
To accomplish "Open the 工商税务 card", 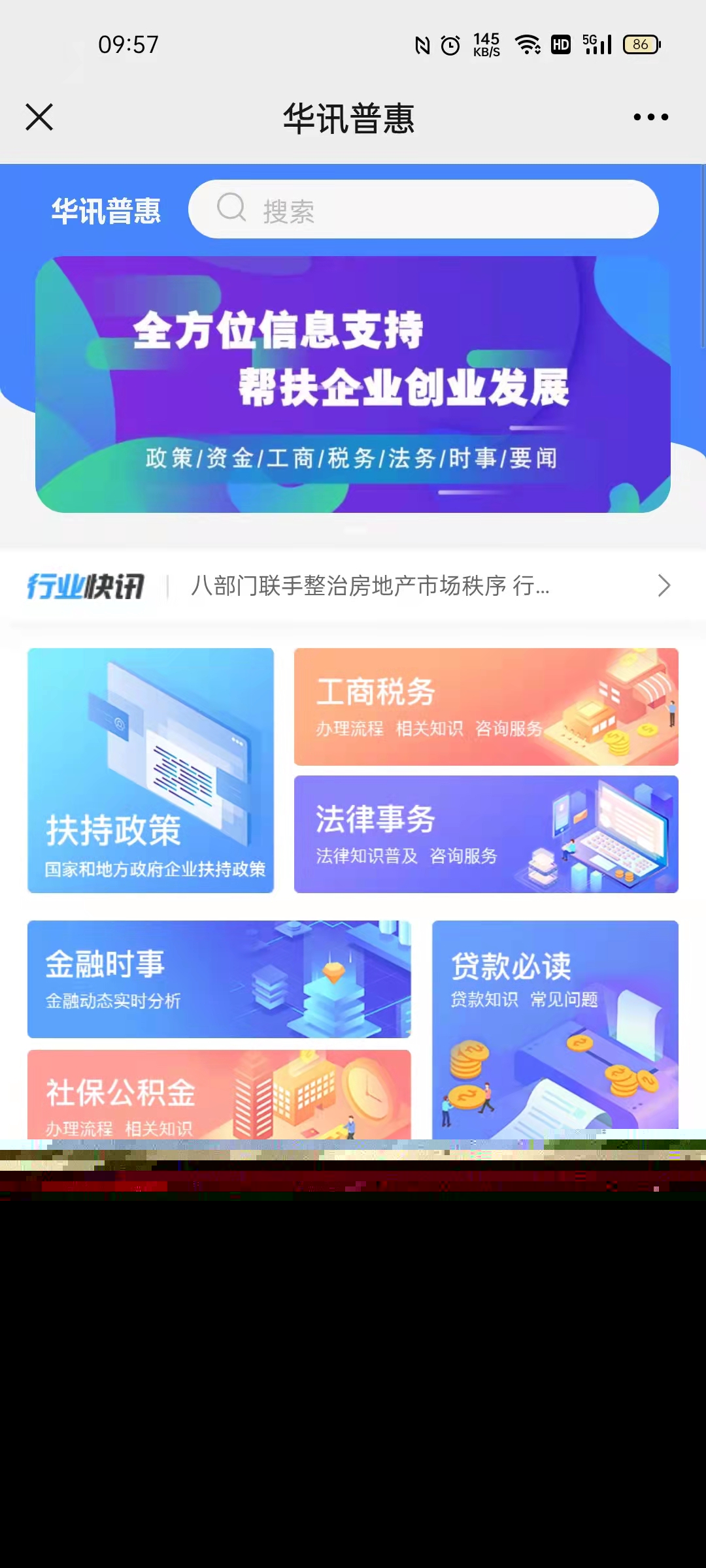I will [486, 707].
